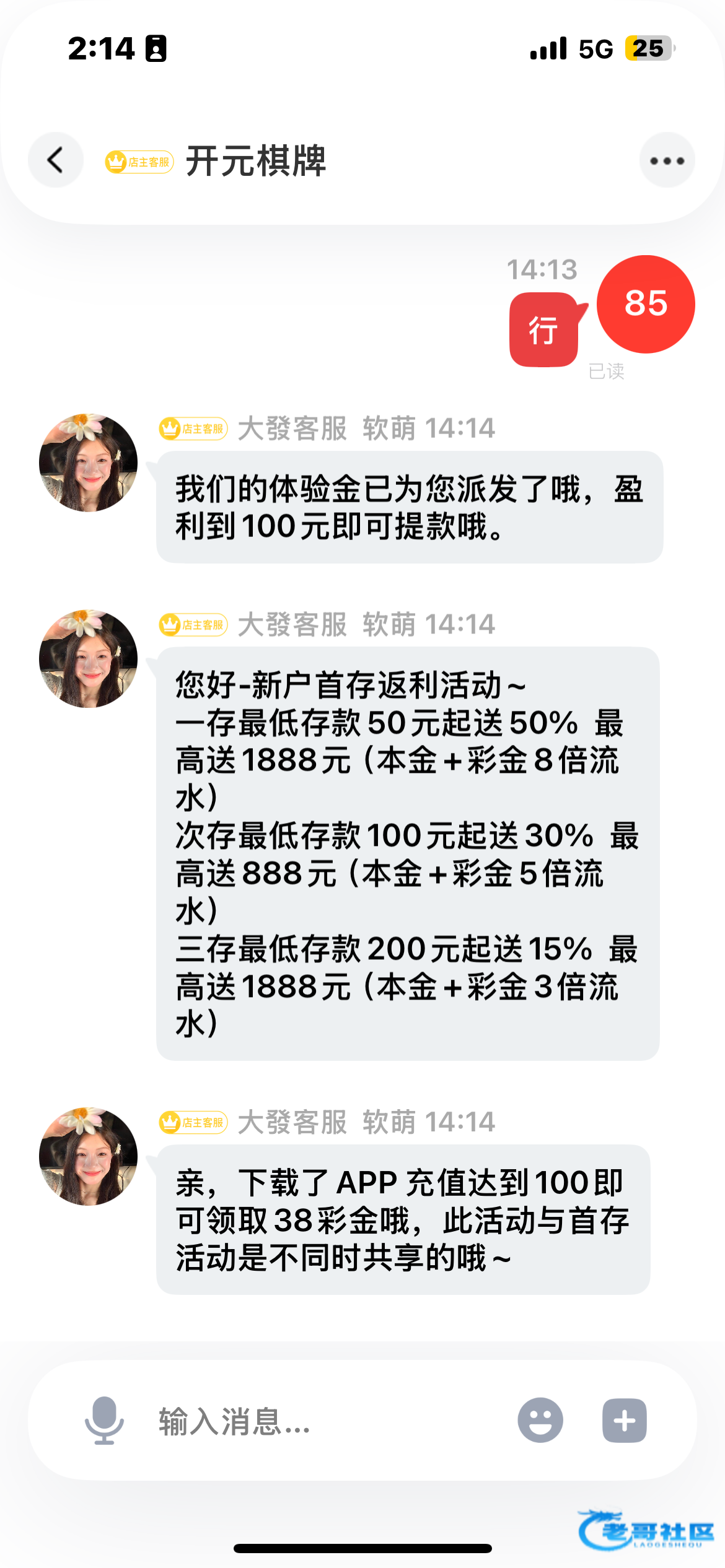Open avatar beside the 下载了APP message
Image resolution: width=725 pixels, height=1568 pixels.
coord(89,1156)
